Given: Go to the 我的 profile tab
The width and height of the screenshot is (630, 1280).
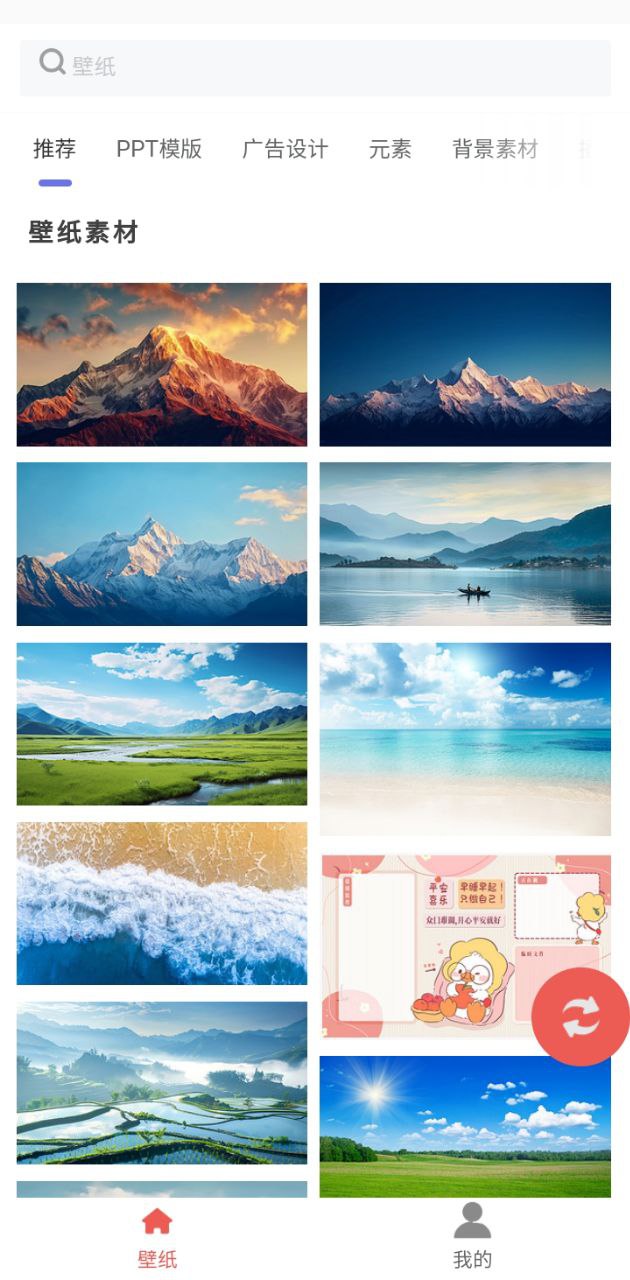Looking at the screenshot, I should point(472,1236).
